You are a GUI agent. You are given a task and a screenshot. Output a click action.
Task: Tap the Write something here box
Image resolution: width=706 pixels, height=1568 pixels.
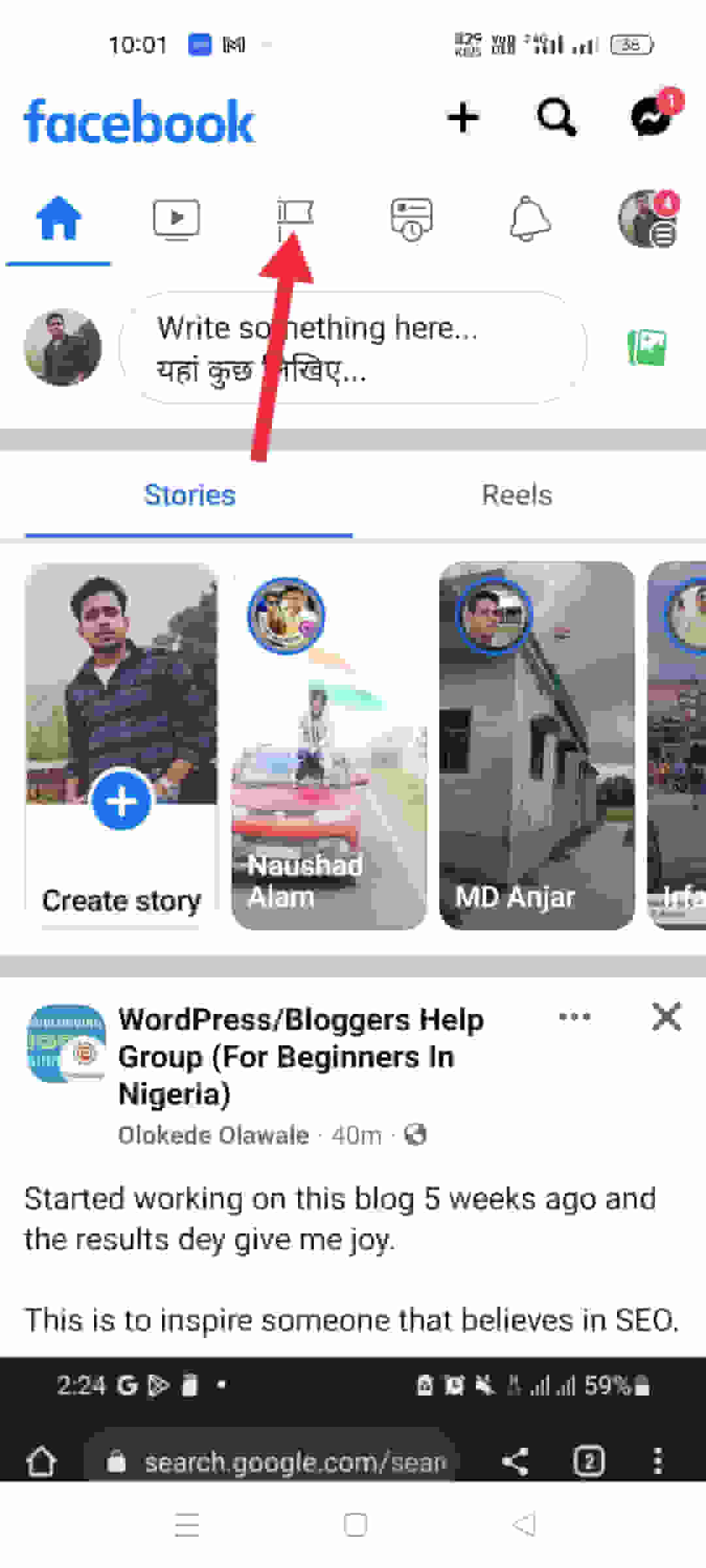pyautogui.click(x=353, y=348)
